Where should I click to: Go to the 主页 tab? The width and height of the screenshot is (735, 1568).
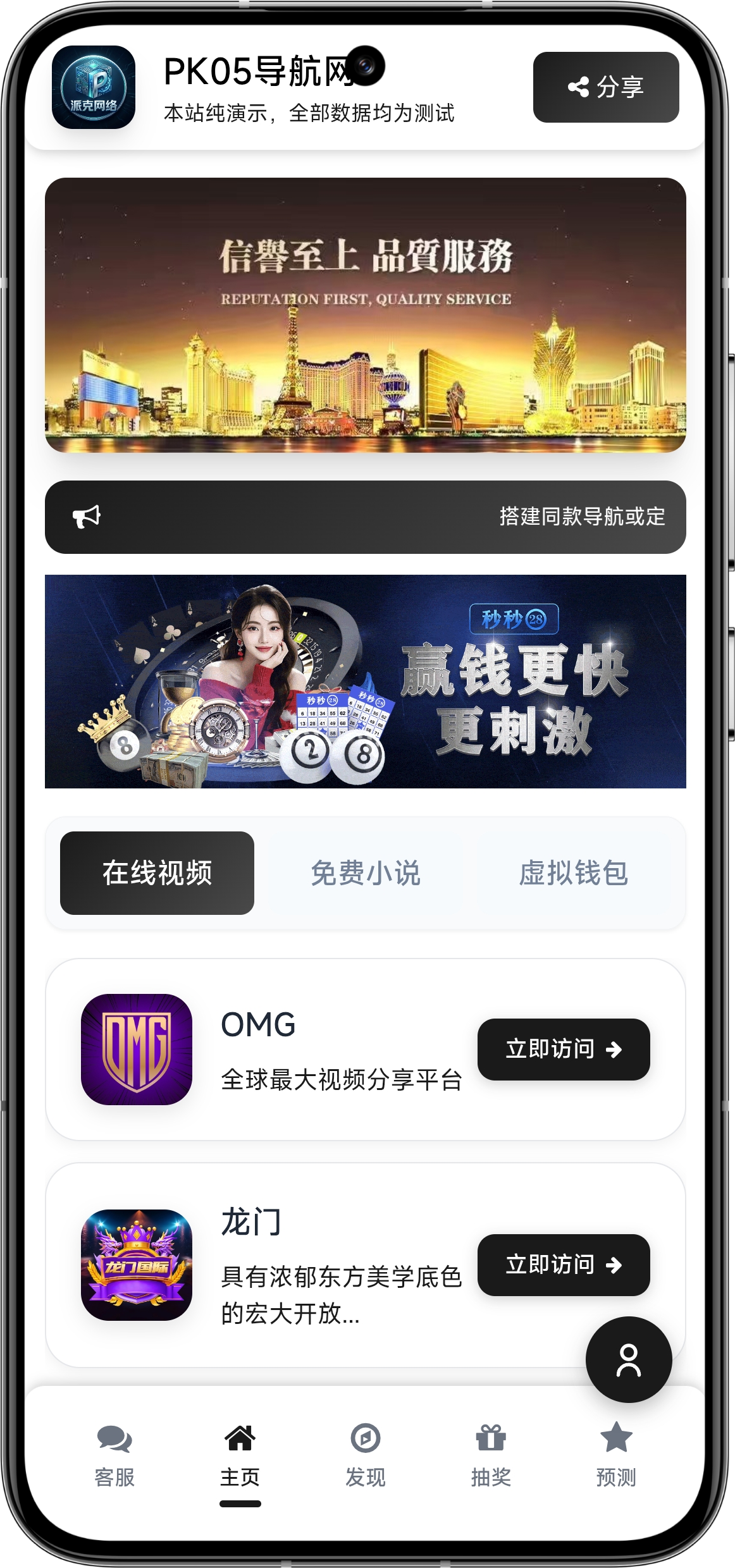(240, 1455)
